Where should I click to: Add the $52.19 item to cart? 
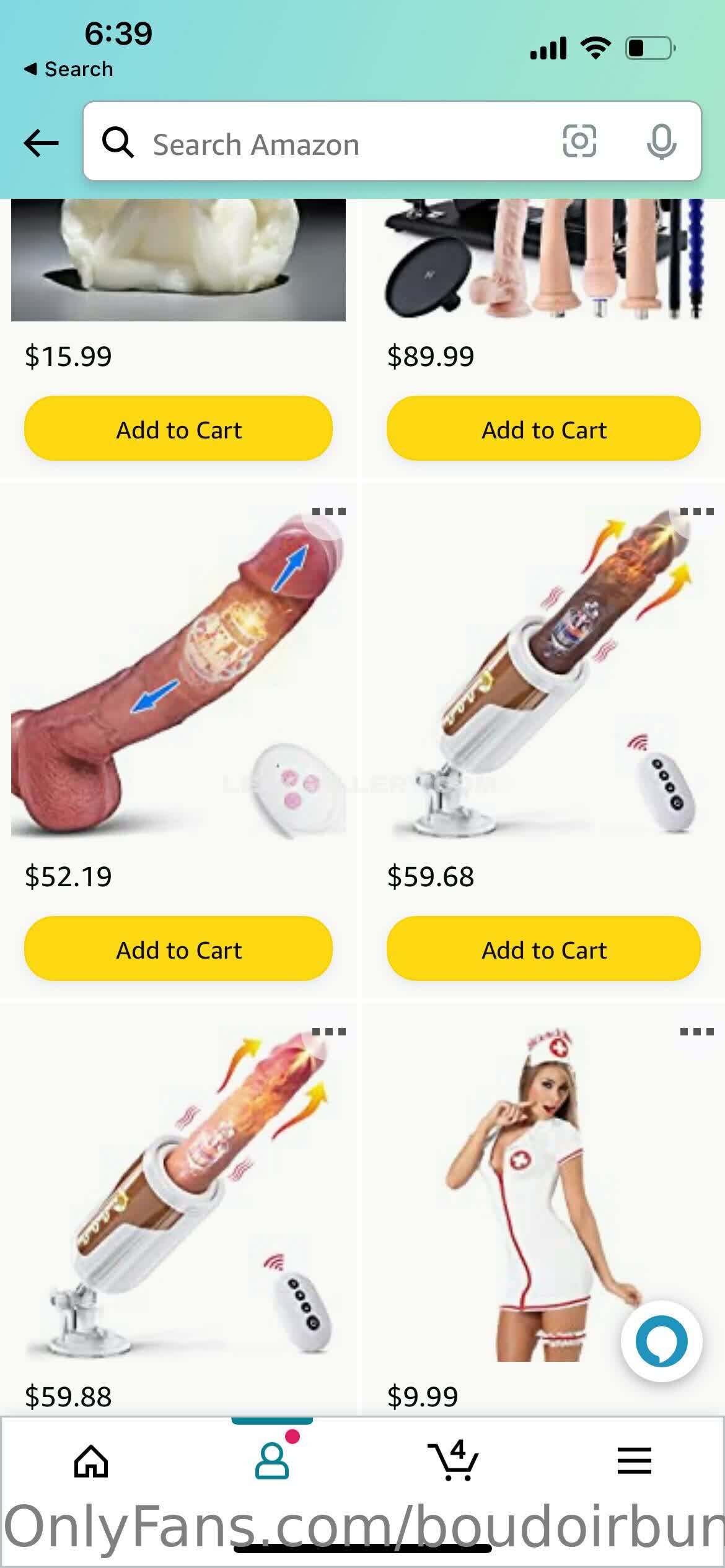178,949
